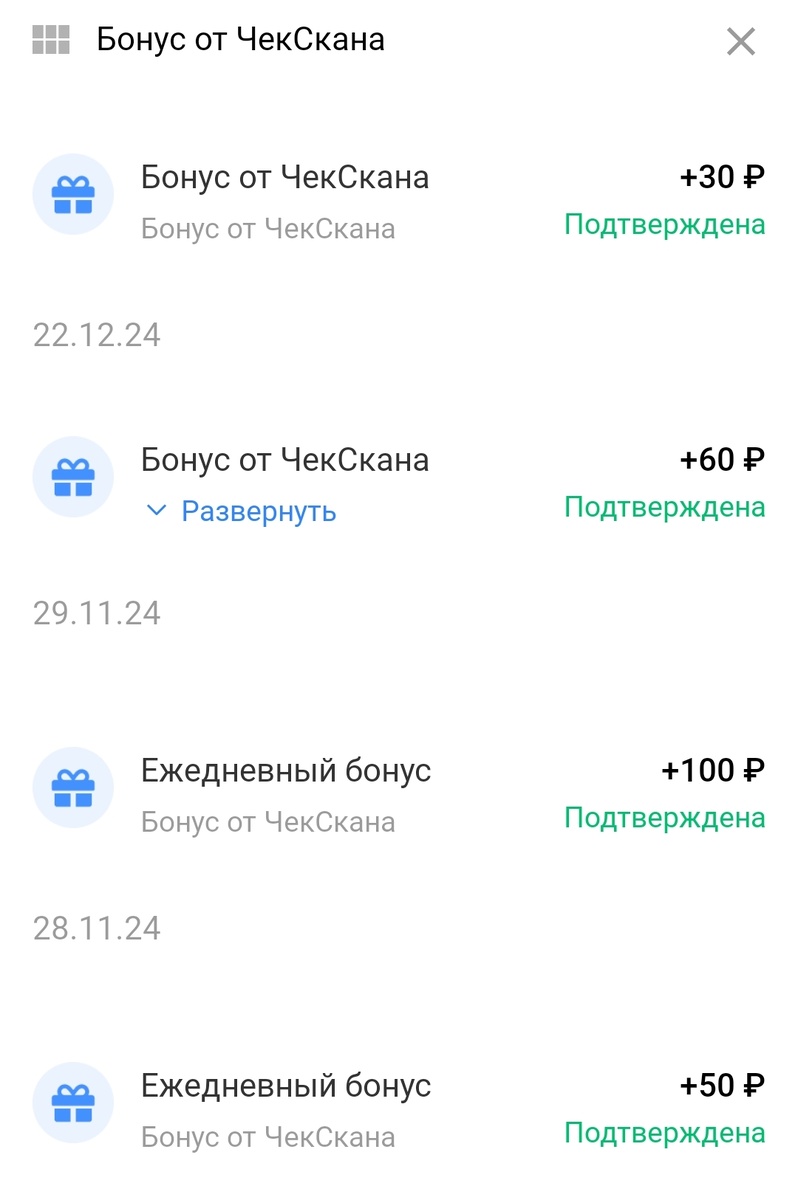
Task: Open the grid menu icon in the header
Action: click(x=53, y=41)
